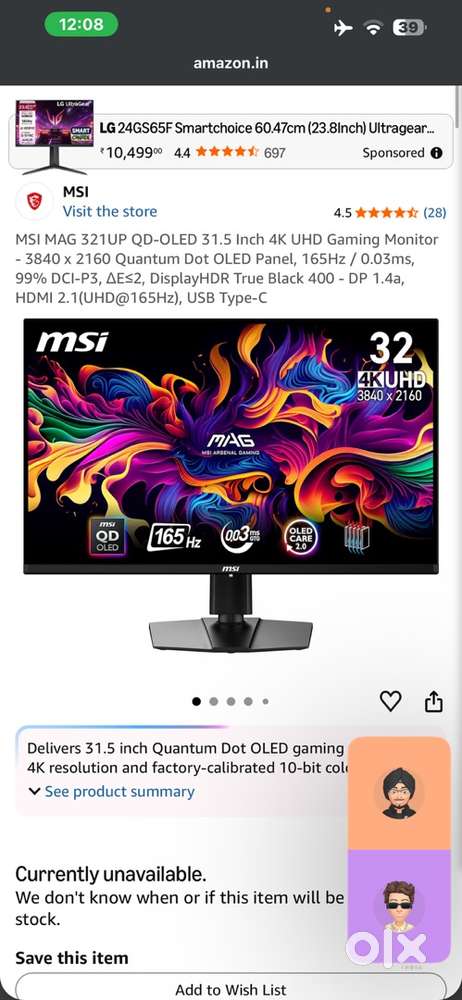Open the 28 customer ratings
Viewport: 462px width, 1000px height.
click(x=435, y=212)
